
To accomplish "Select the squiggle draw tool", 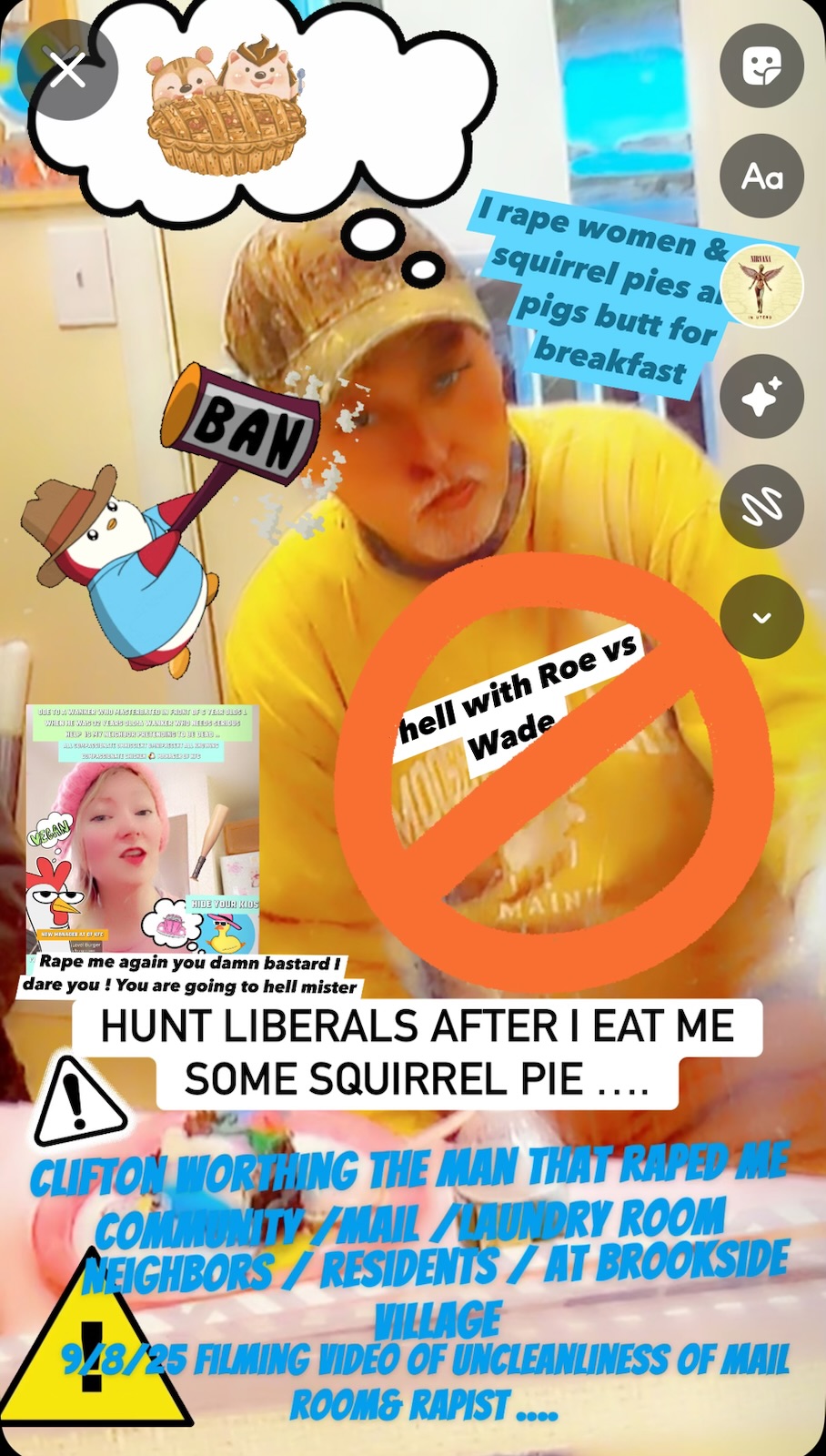I will [x=761, y=507].
